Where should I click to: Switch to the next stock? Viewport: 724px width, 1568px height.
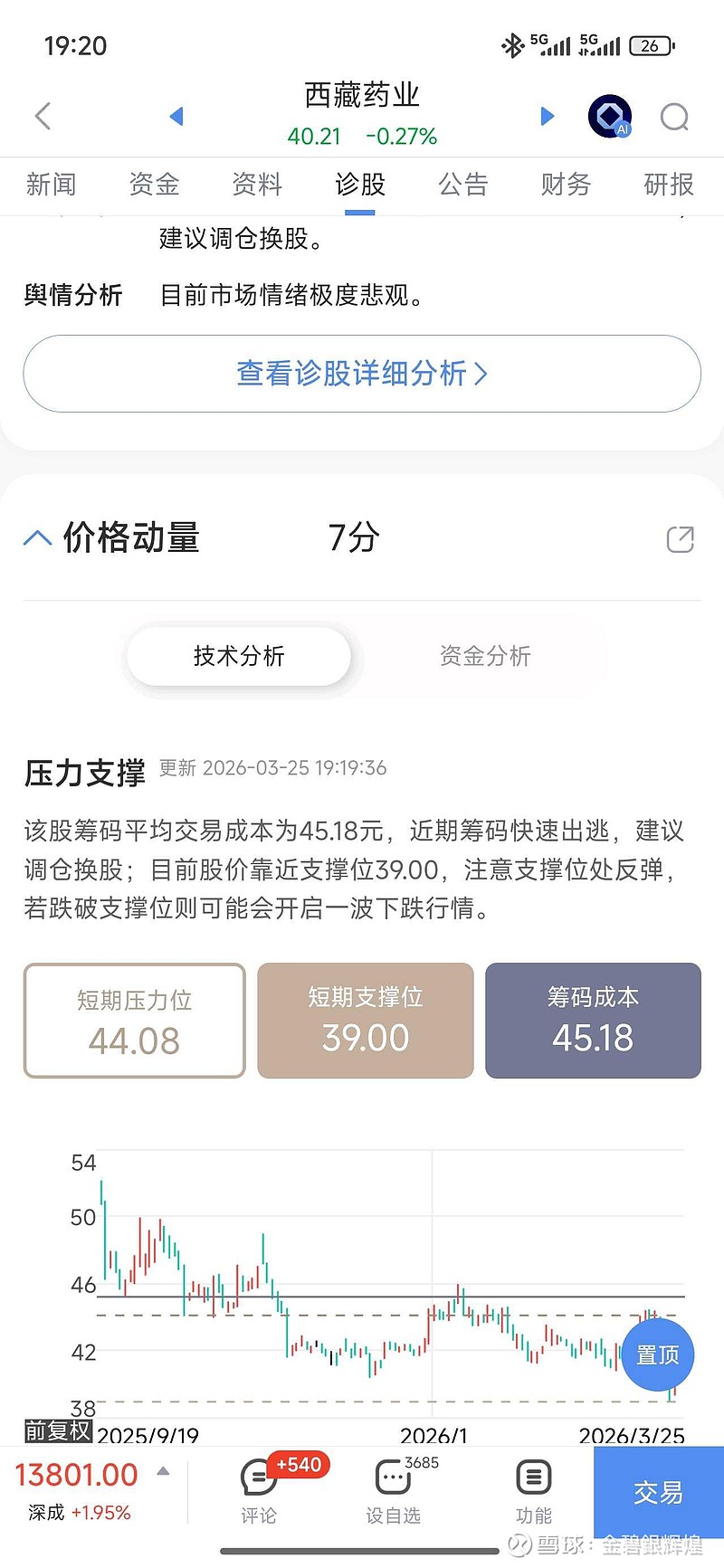click(547, 116)
